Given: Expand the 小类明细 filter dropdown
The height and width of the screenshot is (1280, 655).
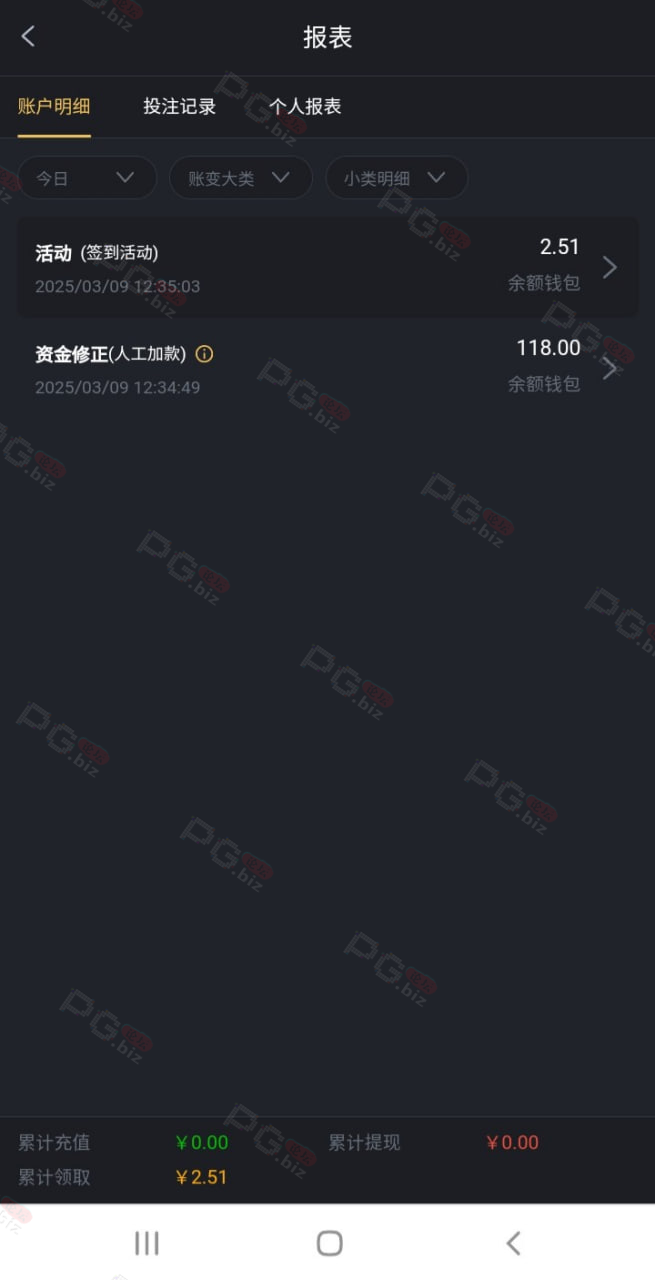Looking at the screenshot, I should (x=397, y=178).
